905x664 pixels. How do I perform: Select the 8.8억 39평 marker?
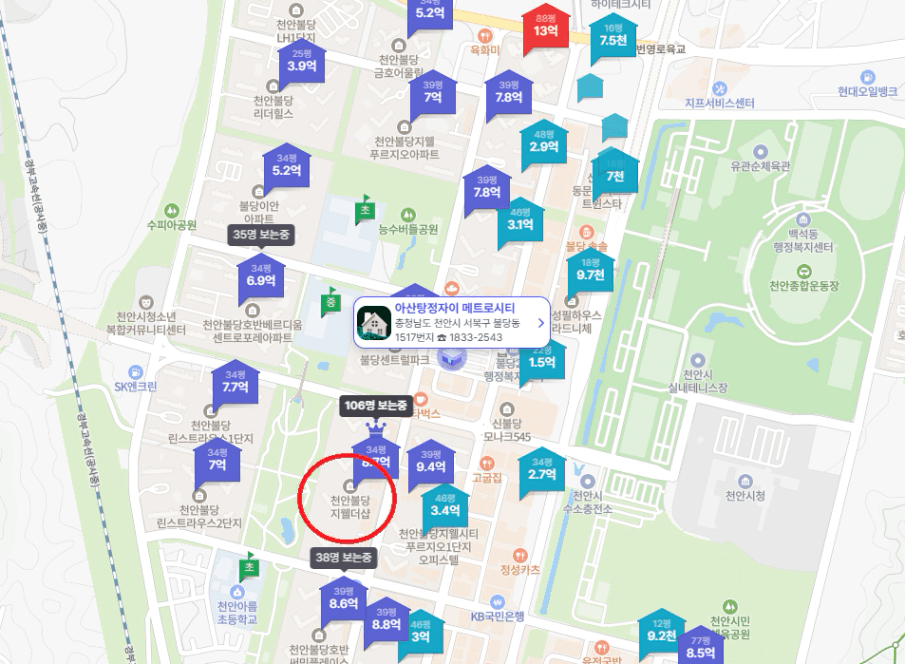point(386,621)
